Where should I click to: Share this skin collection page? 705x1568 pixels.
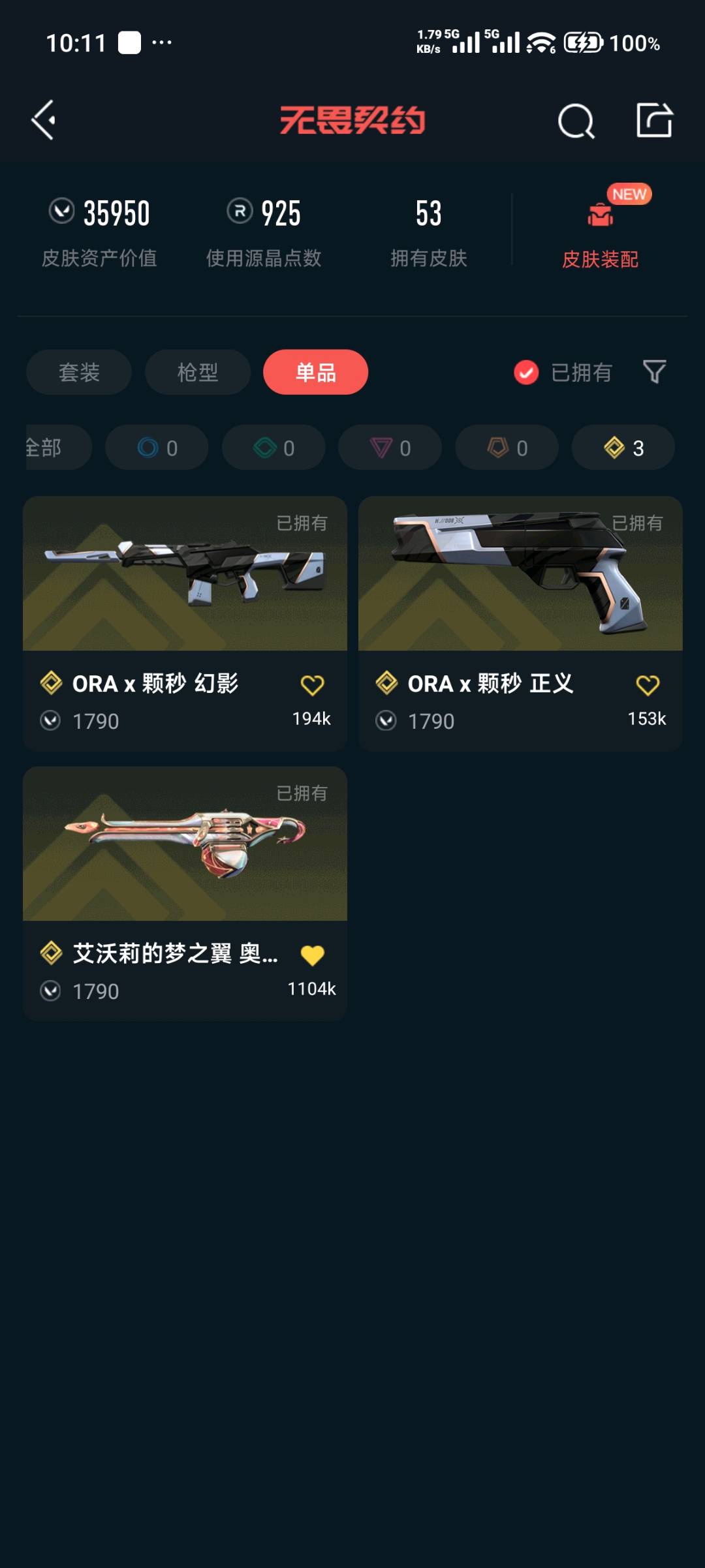654,120
